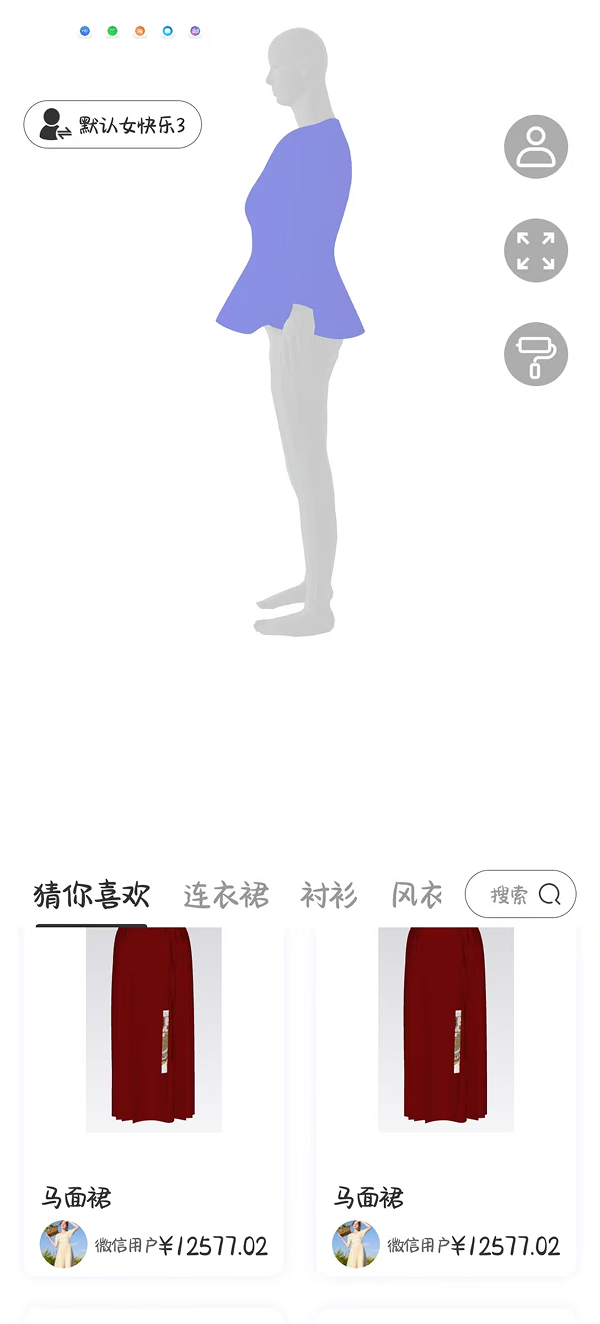Switch to the 风衣 tab

pos(417,895)
